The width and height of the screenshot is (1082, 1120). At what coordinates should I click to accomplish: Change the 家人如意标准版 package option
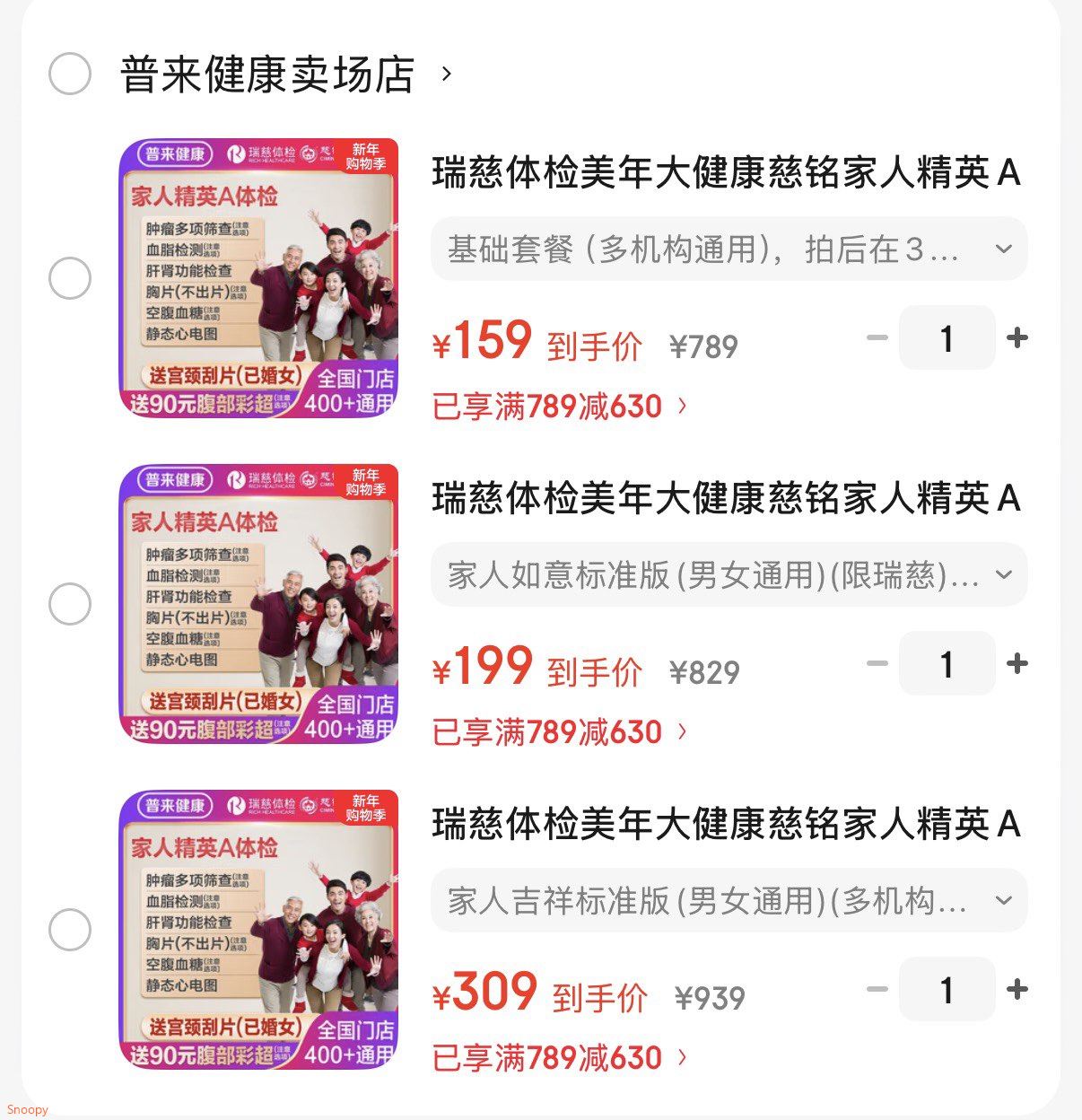coord(729,575)
